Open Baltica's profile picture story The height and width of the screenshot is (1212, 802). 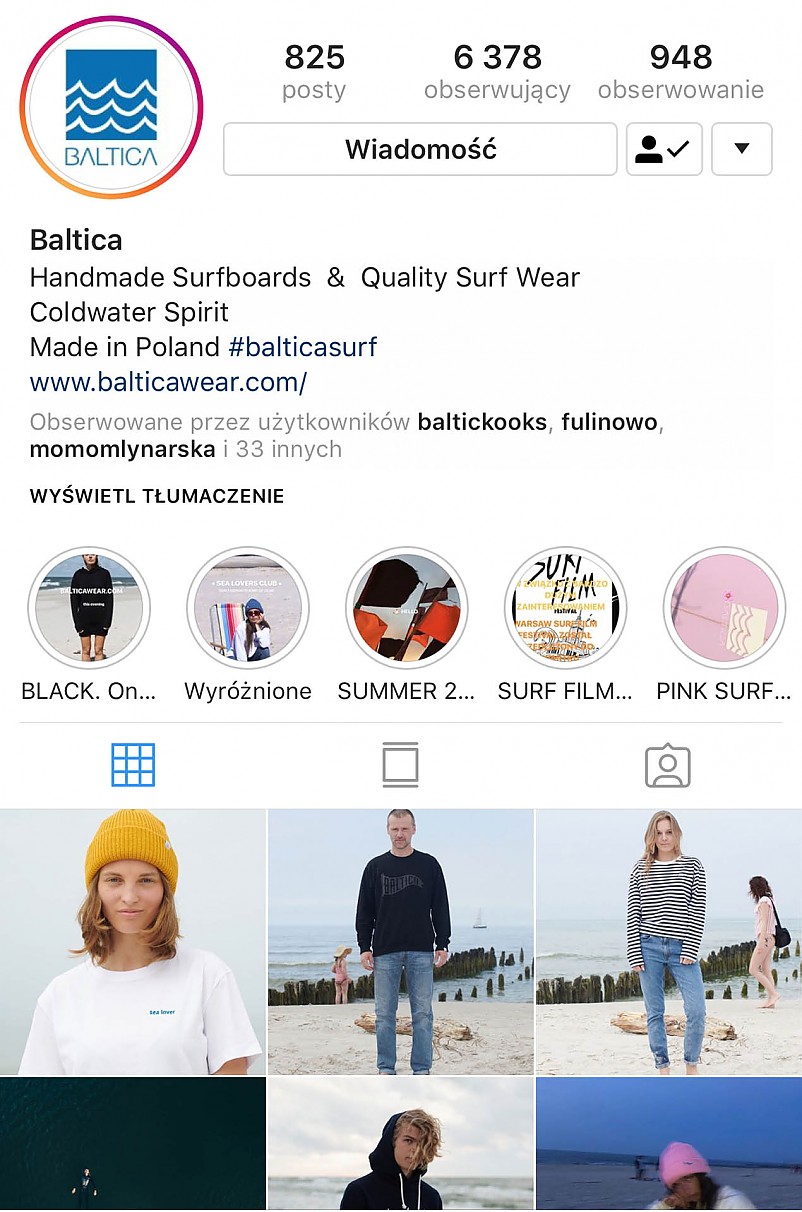(111, 107)
